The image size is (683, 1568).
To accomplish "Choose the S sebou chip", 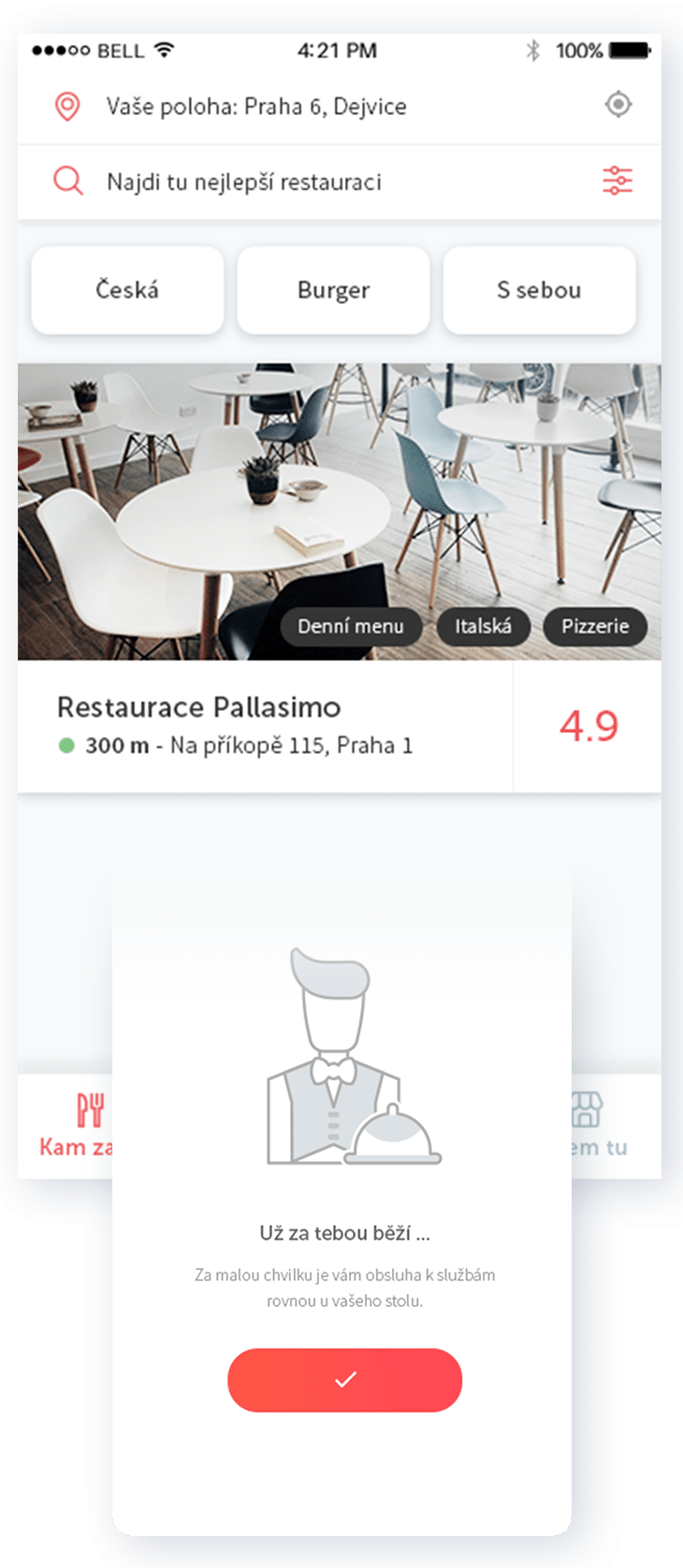I will 539,290.
